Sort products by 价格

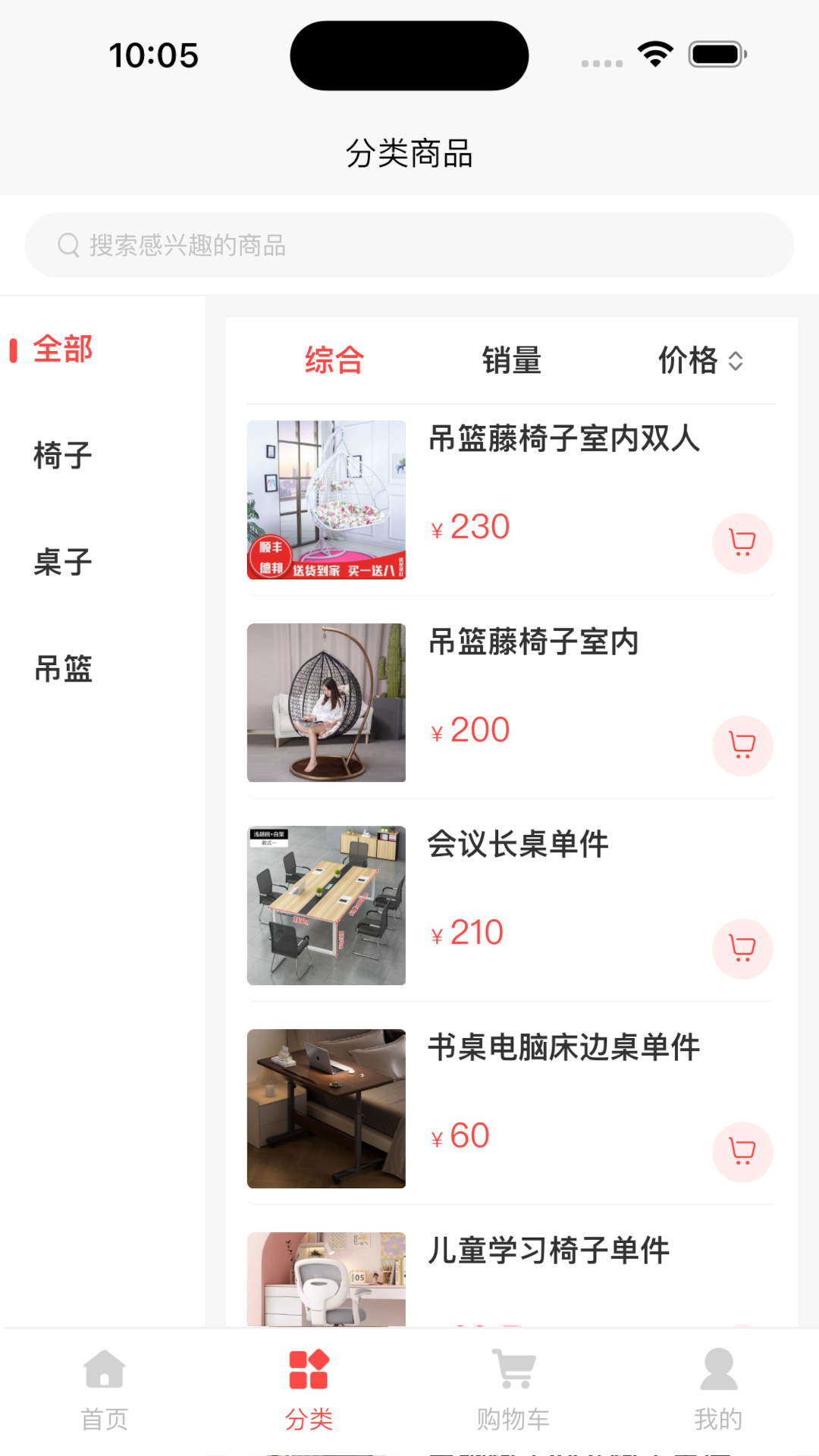pyautogui.click(x=699, y=360)
